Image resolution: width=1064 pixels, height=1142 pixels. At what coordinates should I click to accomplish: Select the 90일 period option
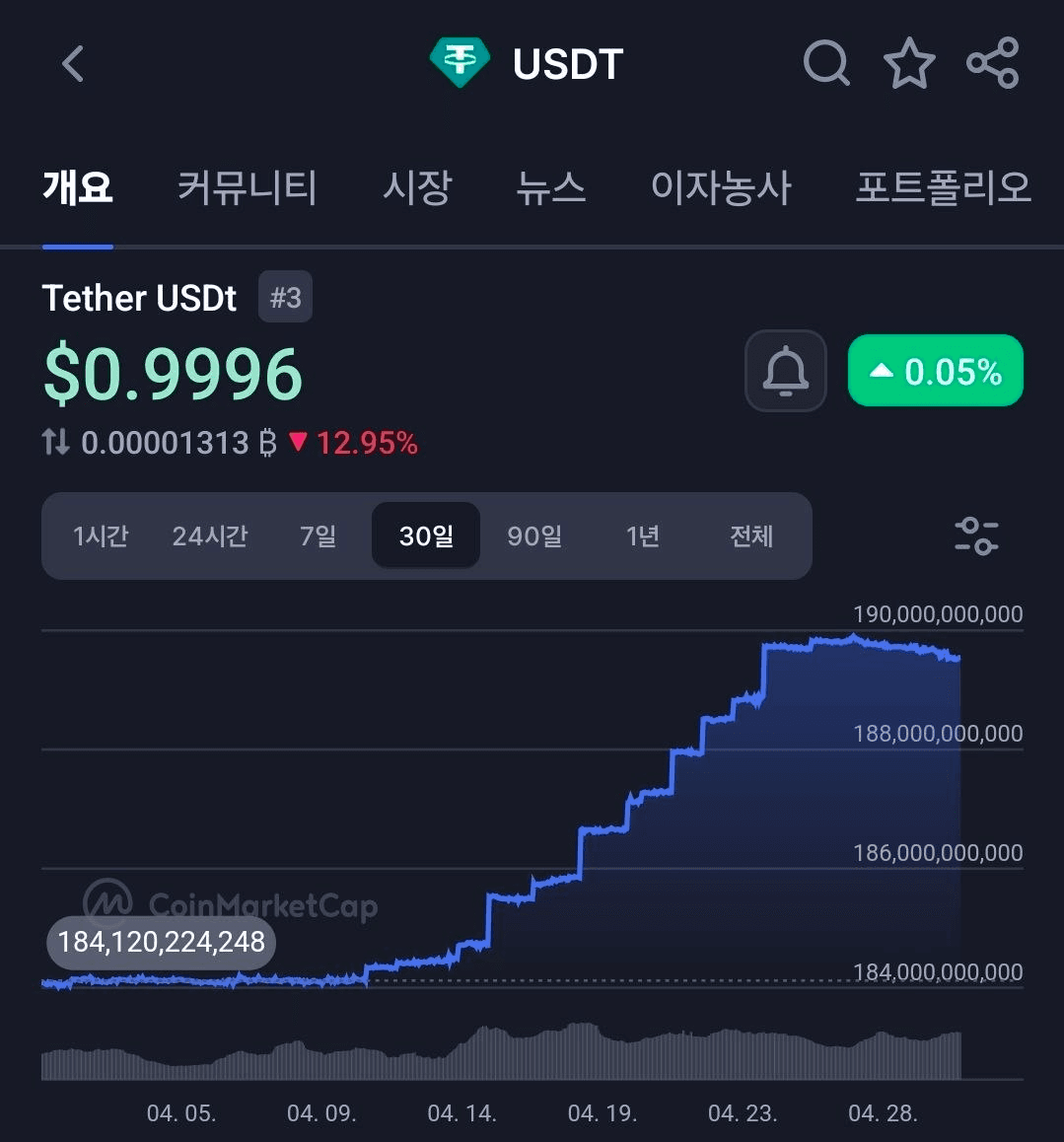click(x=534, y=535)
